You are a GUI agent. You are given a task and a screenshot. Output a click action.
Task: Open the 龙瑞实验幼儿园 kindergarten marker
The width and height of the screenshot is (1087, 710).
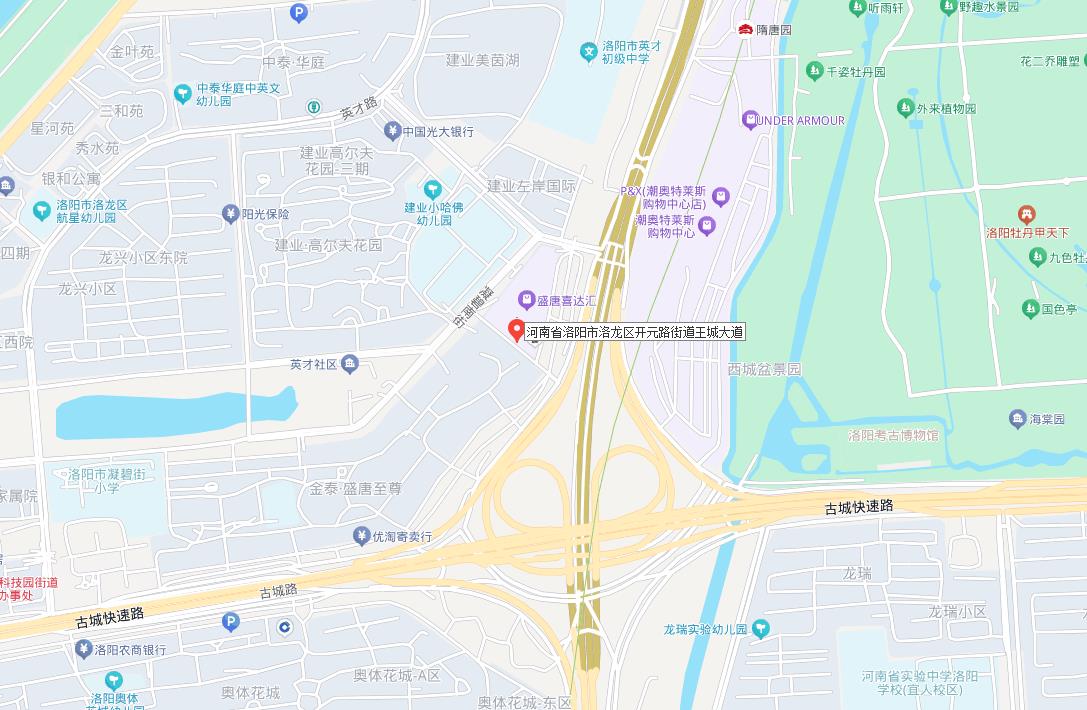(x=762, y=628)
